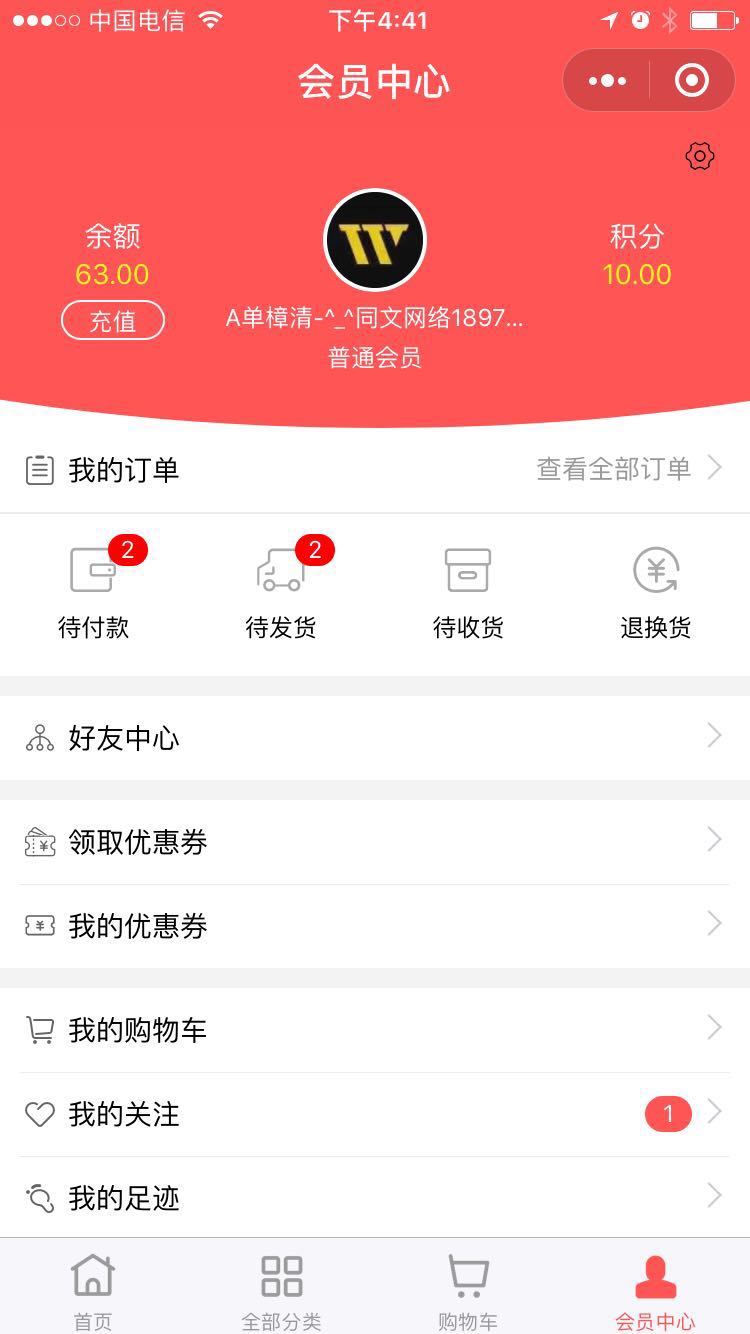The height and width of the screenshot is (1334, 750).
Task: Close the mini program with the circle button
Action: click(692, 81)
